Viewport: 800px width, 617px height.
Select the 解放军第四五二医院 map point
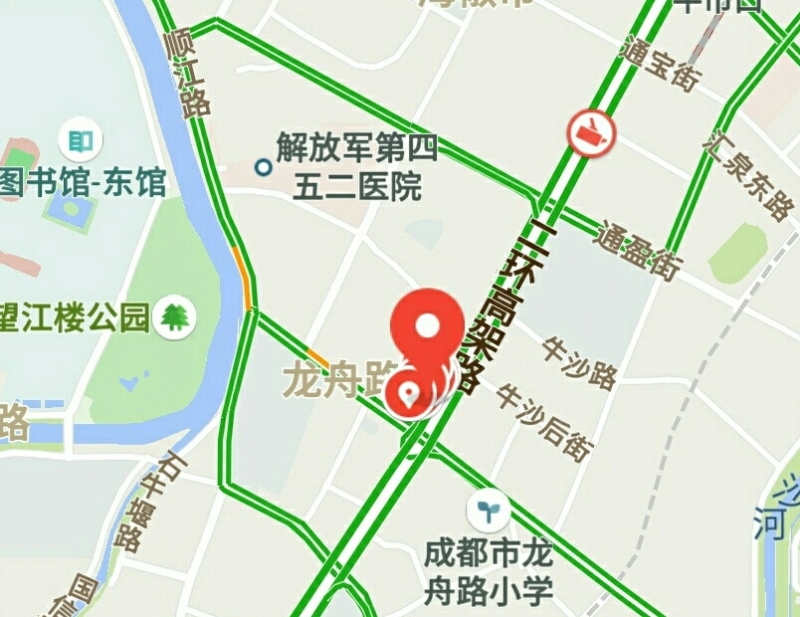[x=263, y=167]
